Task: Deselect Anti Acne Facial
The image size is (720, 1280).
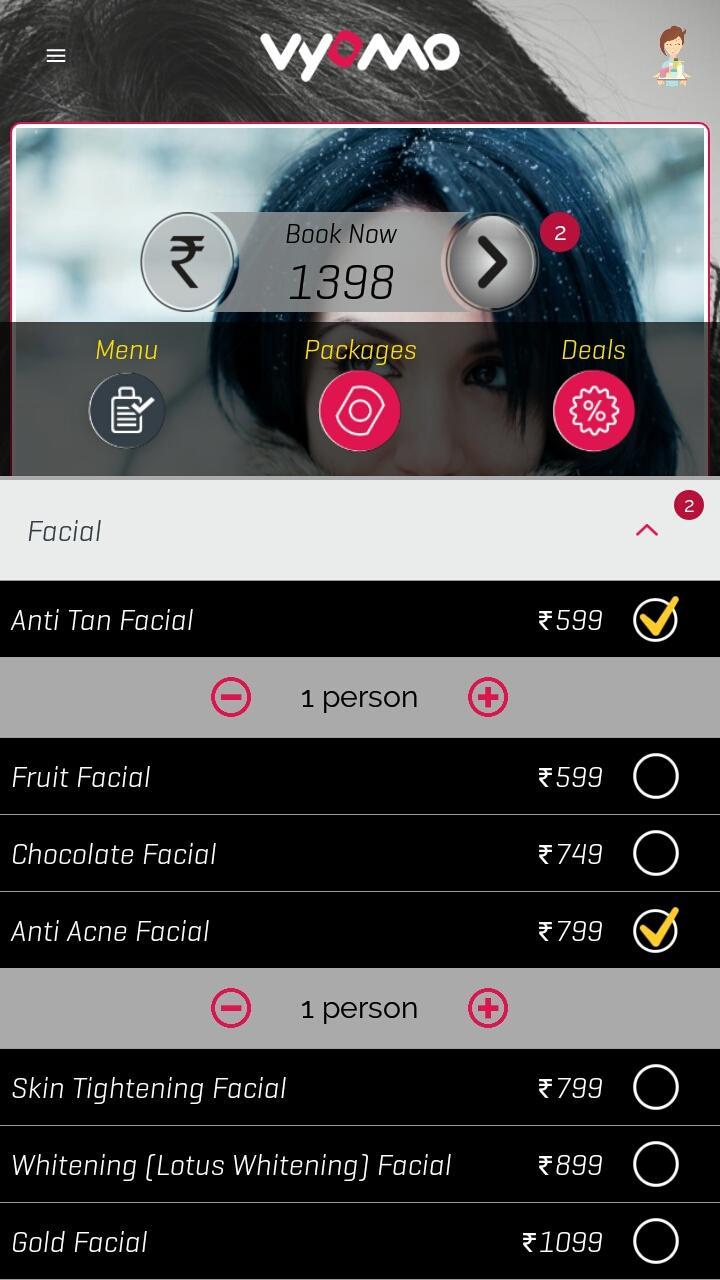Action: pos(656,931)
